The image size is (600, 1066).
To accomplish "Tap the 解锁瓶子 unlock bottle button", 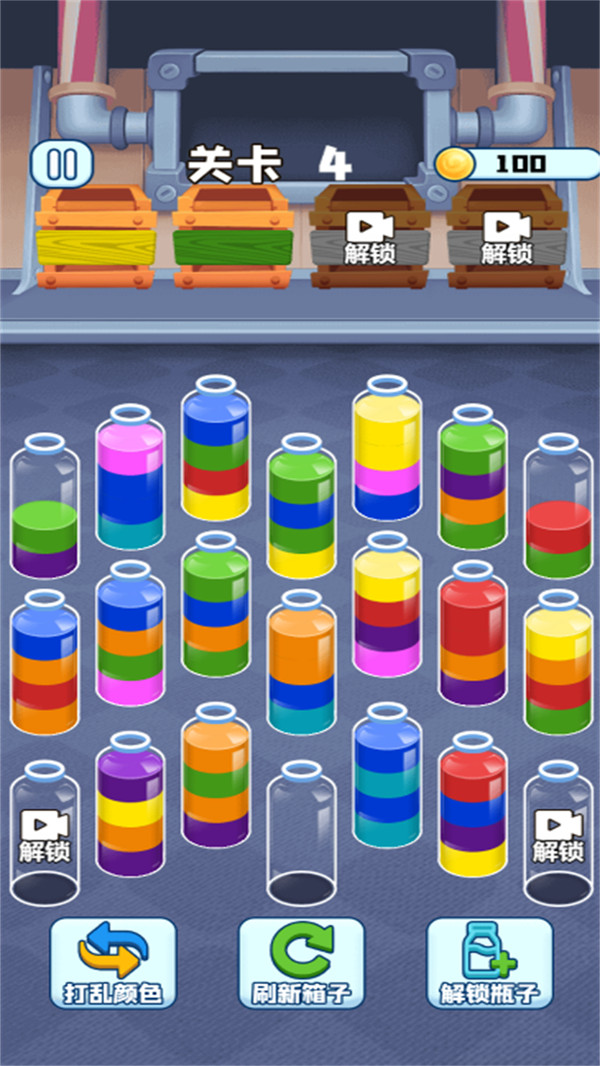I will [x=489, y=963].
